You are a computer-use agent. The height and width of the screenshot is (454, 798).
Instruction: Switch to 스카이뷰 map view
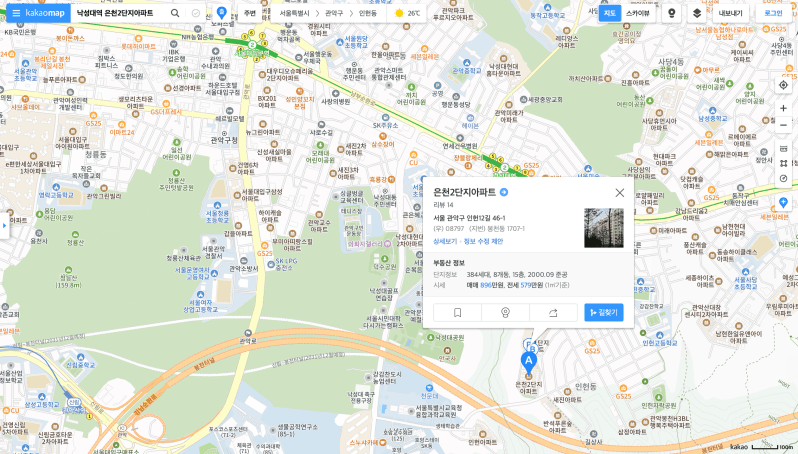point(637,13)
